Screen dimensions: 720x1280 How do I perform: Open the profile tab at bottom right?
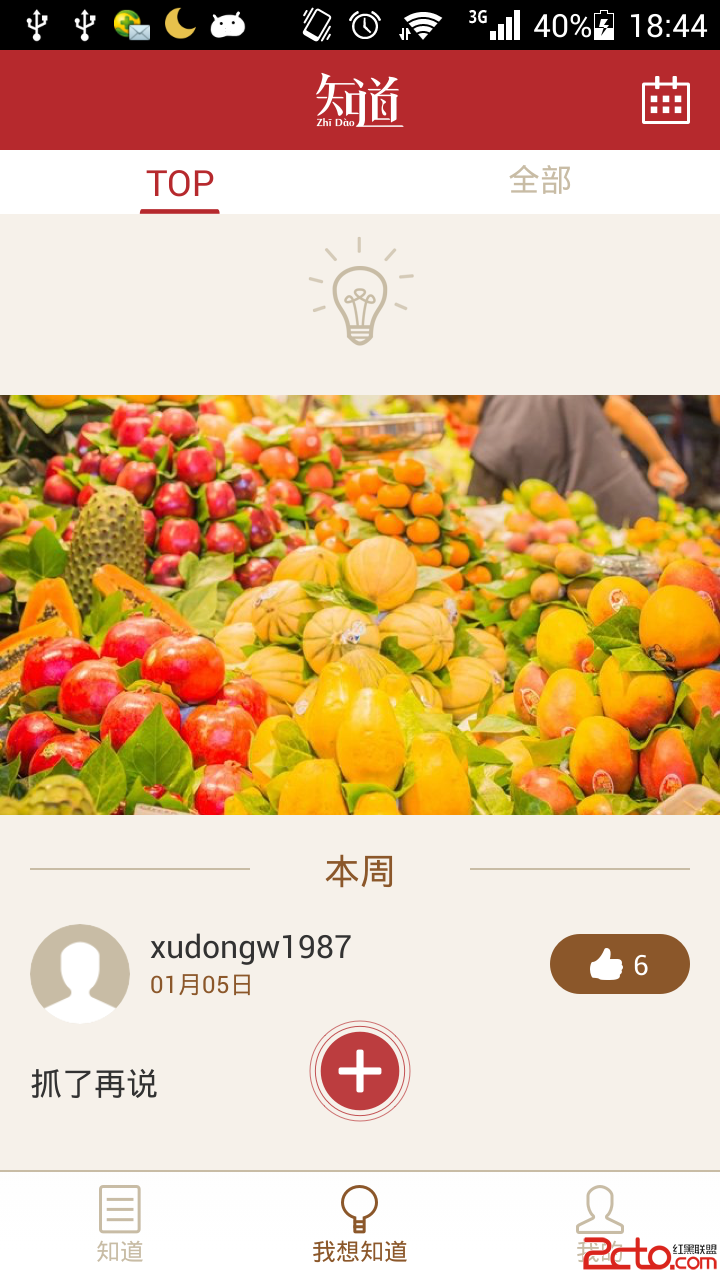(600, 1224)
